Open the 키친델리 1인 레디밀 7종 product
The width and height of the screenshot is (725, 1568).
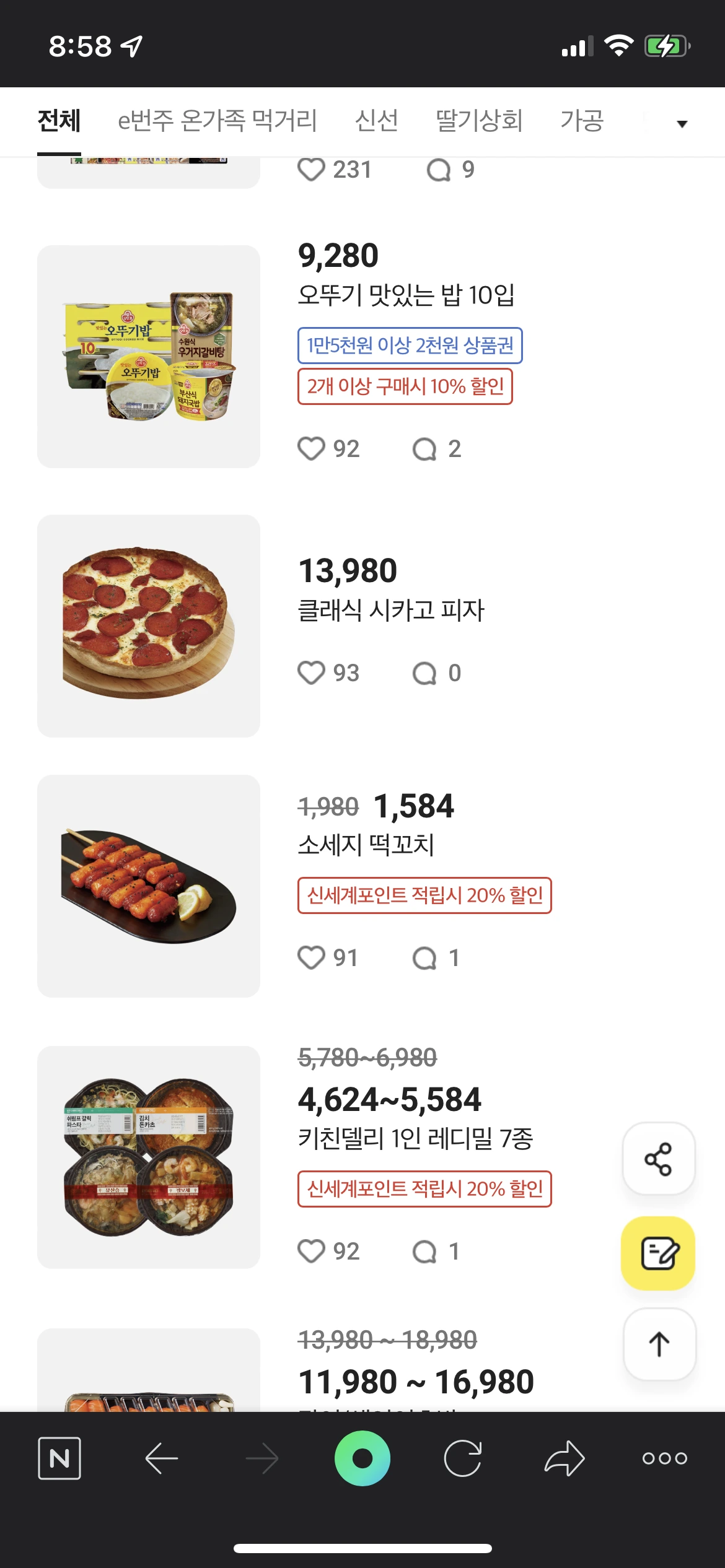pos(415,1138)
